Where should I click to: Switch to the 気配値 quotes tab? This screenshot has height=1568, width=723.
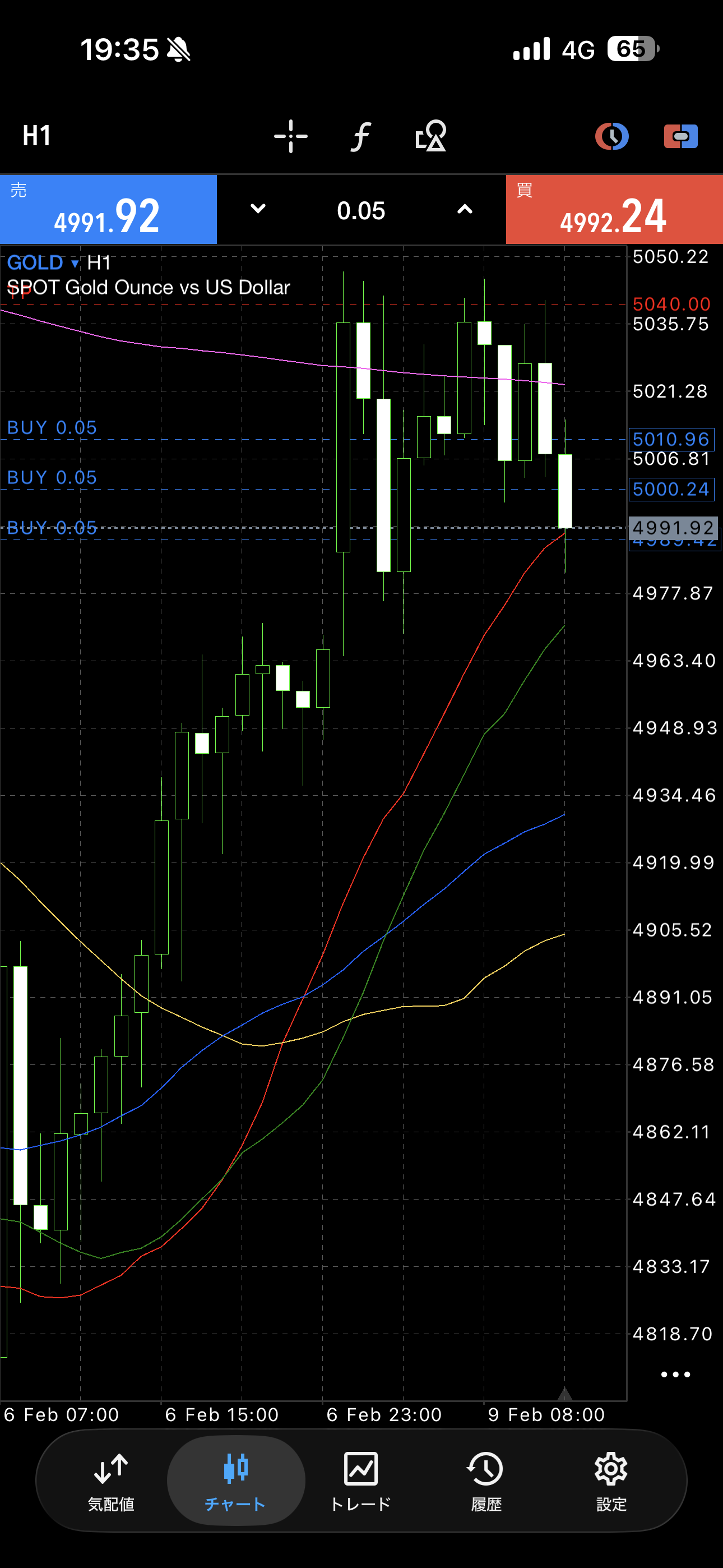click(x=111, y=1481)
